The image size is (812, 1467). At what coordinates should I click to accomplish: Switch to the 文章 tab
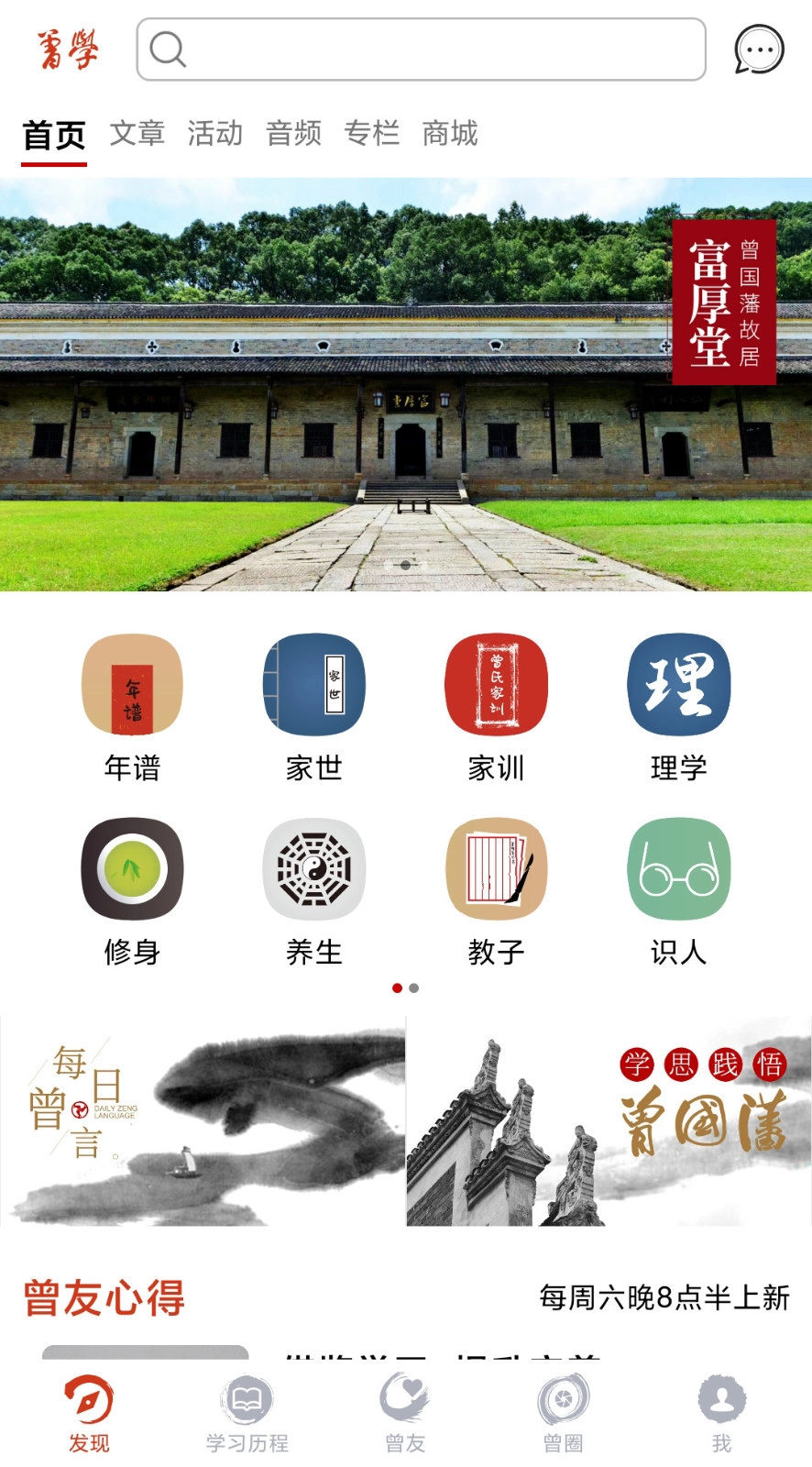(x=137, y=134)
